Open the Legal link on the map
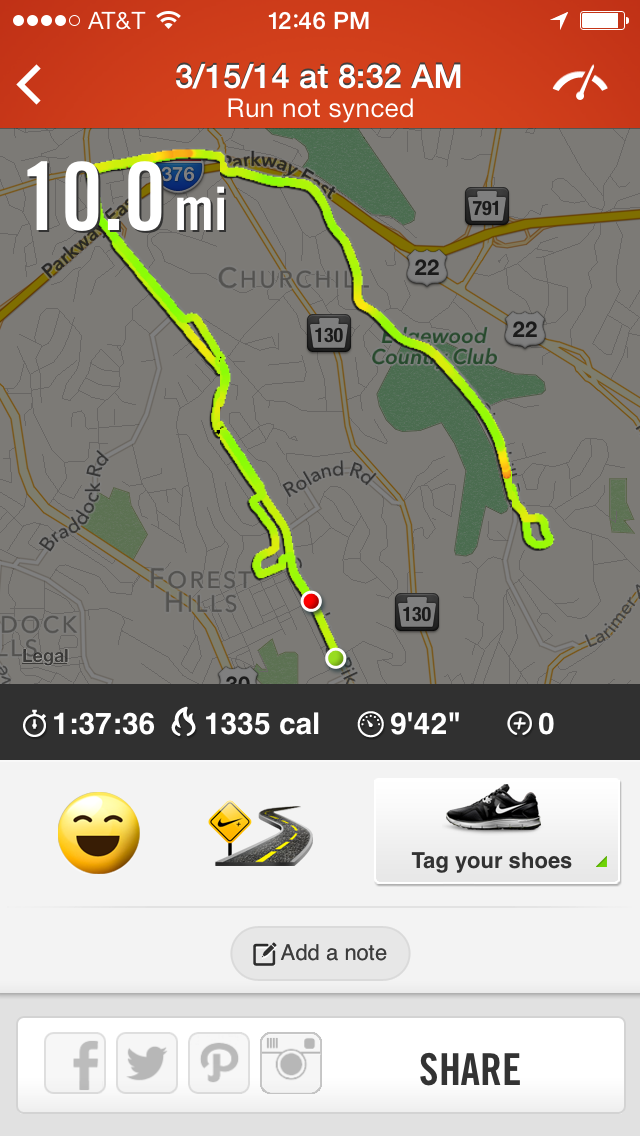Viewport: 640px width, 1136px height. click(x=45, y=656)
